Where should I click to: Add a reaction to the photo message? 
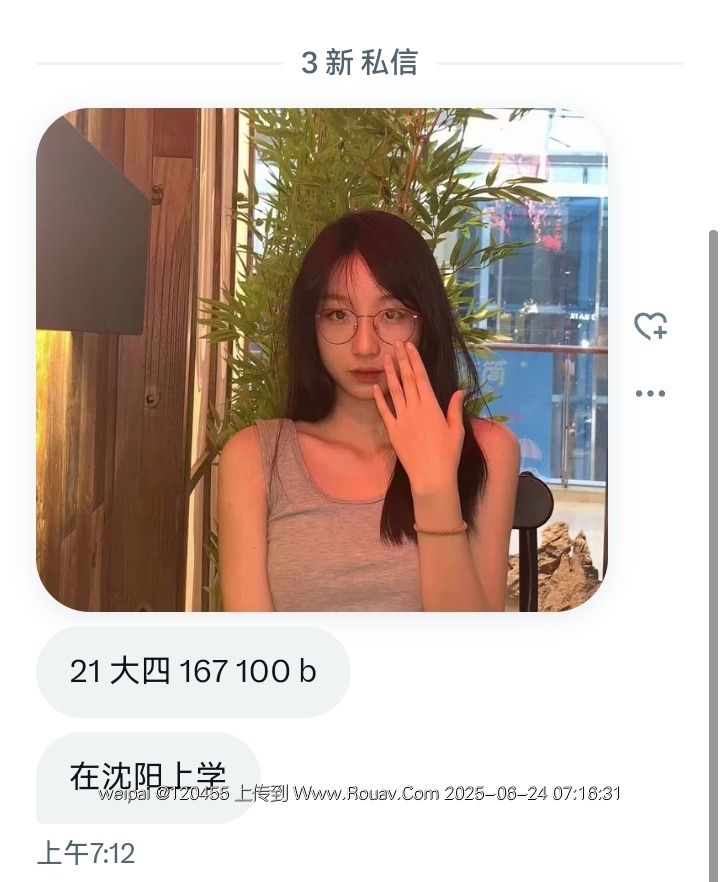pyautogui.click(x=650, y=326)
